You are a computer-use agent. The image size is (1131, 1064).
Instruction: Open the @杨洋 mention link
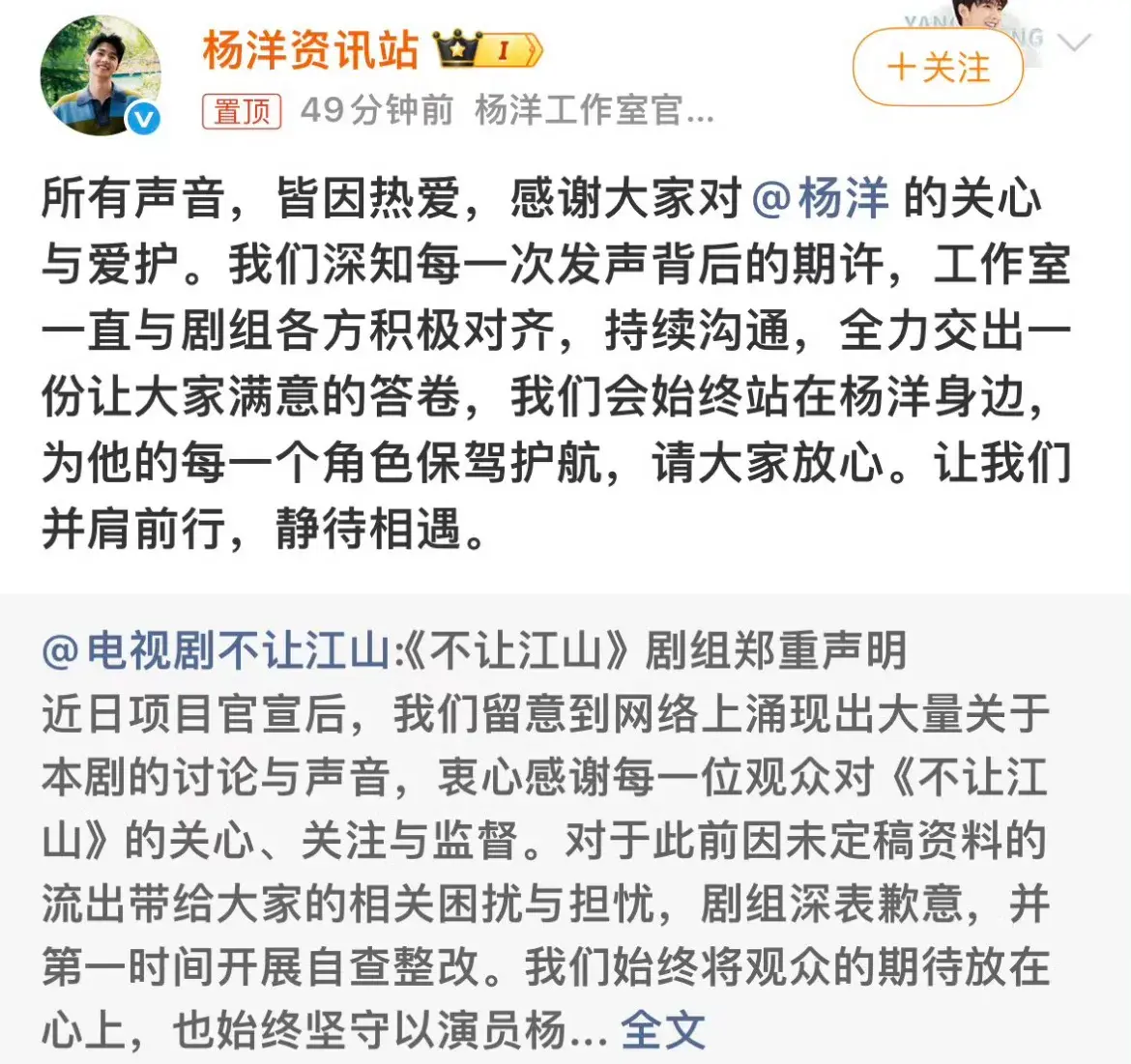pyautogui.click(x=820, y=199)
